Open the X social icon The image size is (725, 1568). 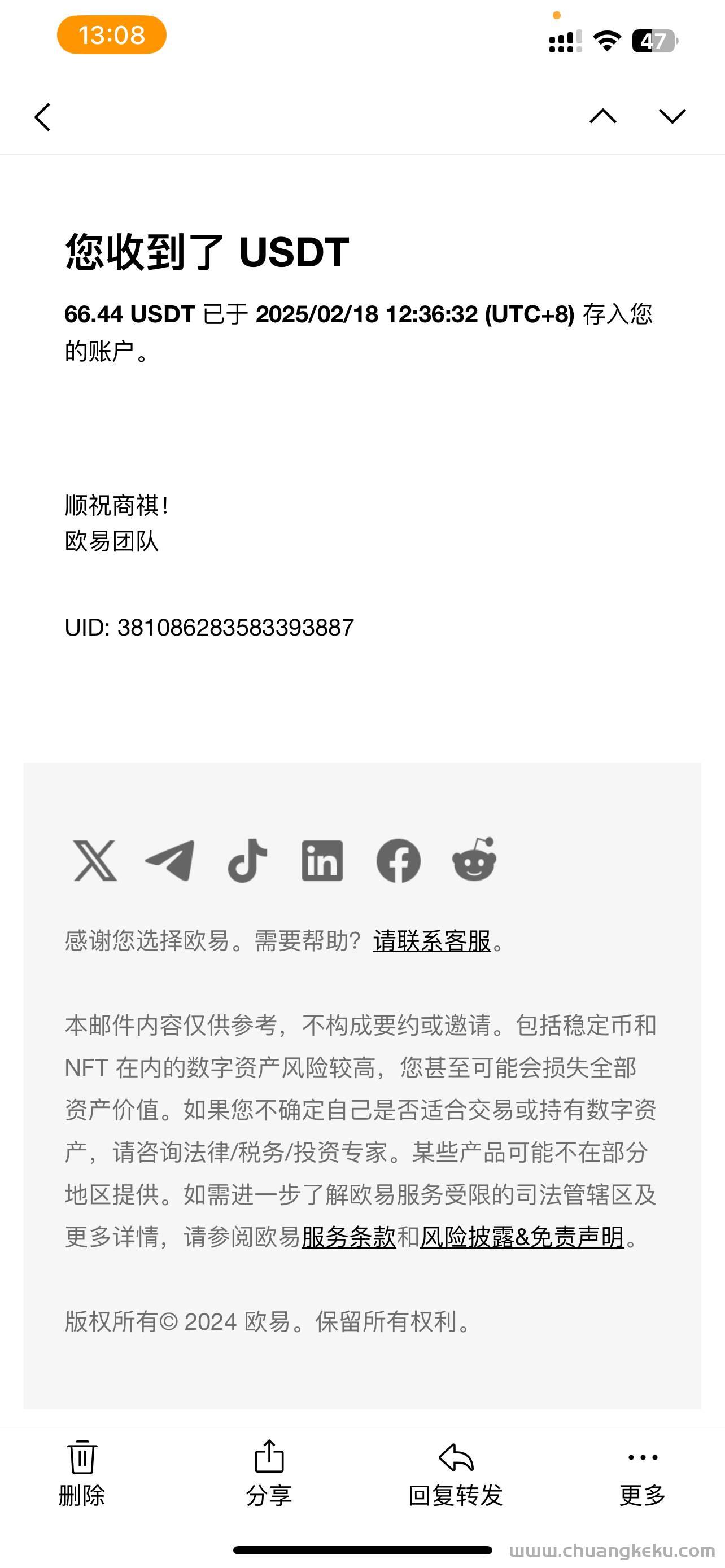pos(95,860)
